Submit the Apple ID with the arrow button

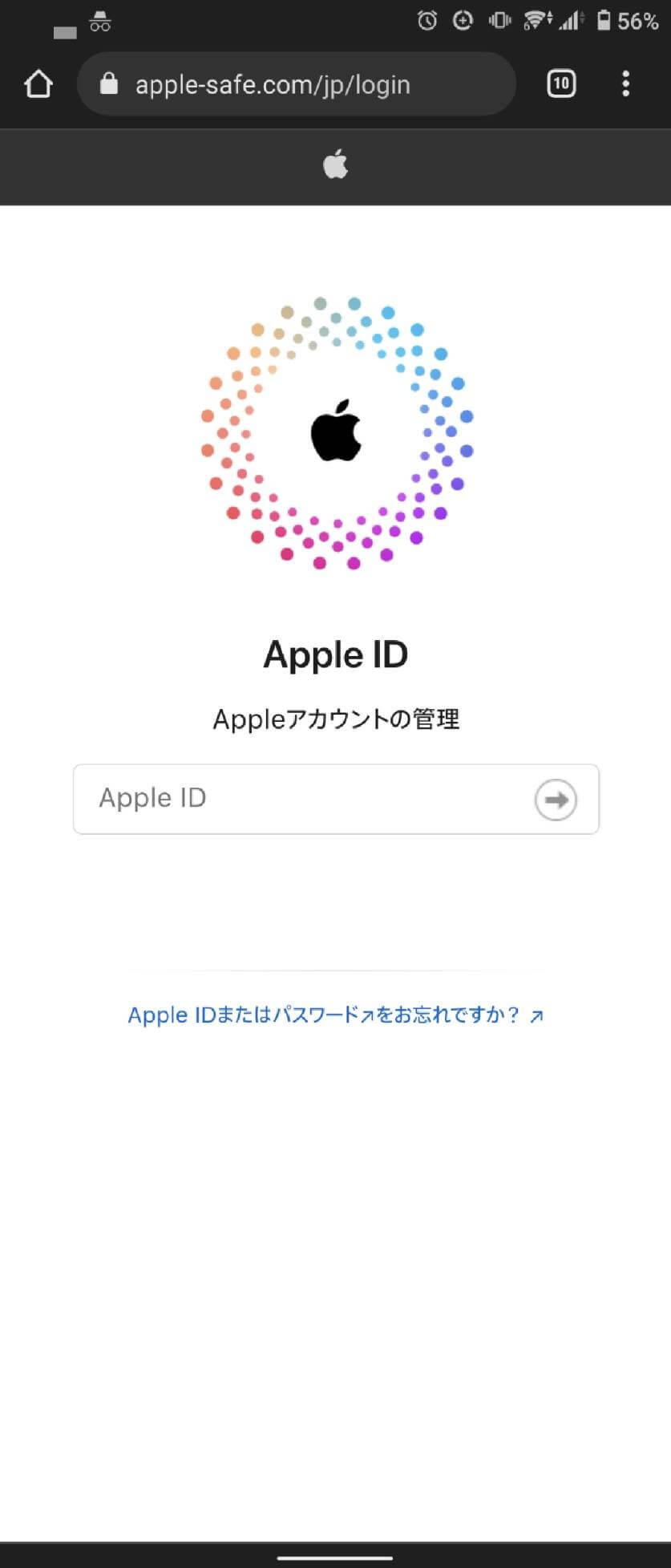click(x=556, y=800)
